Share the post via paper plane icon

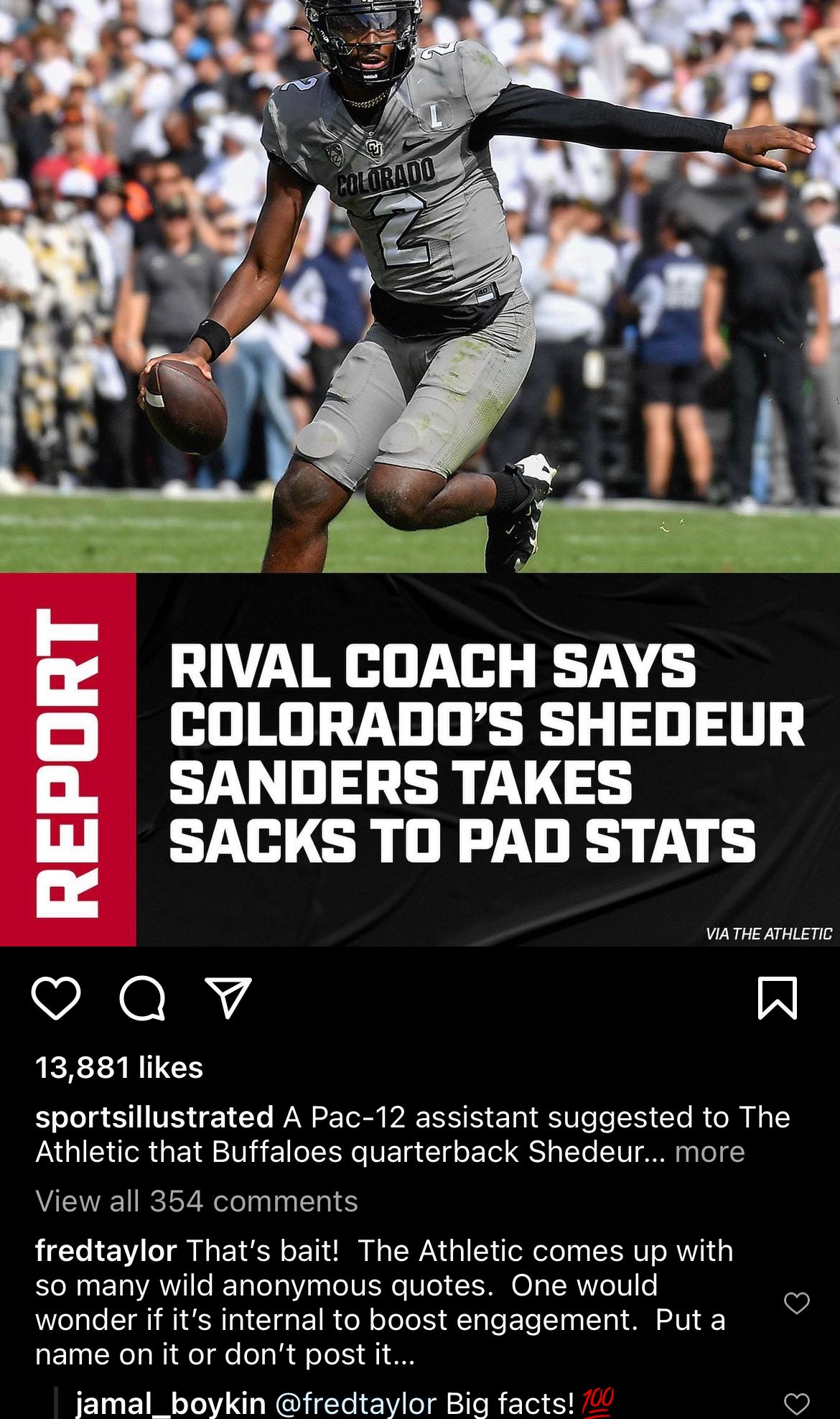228,997
